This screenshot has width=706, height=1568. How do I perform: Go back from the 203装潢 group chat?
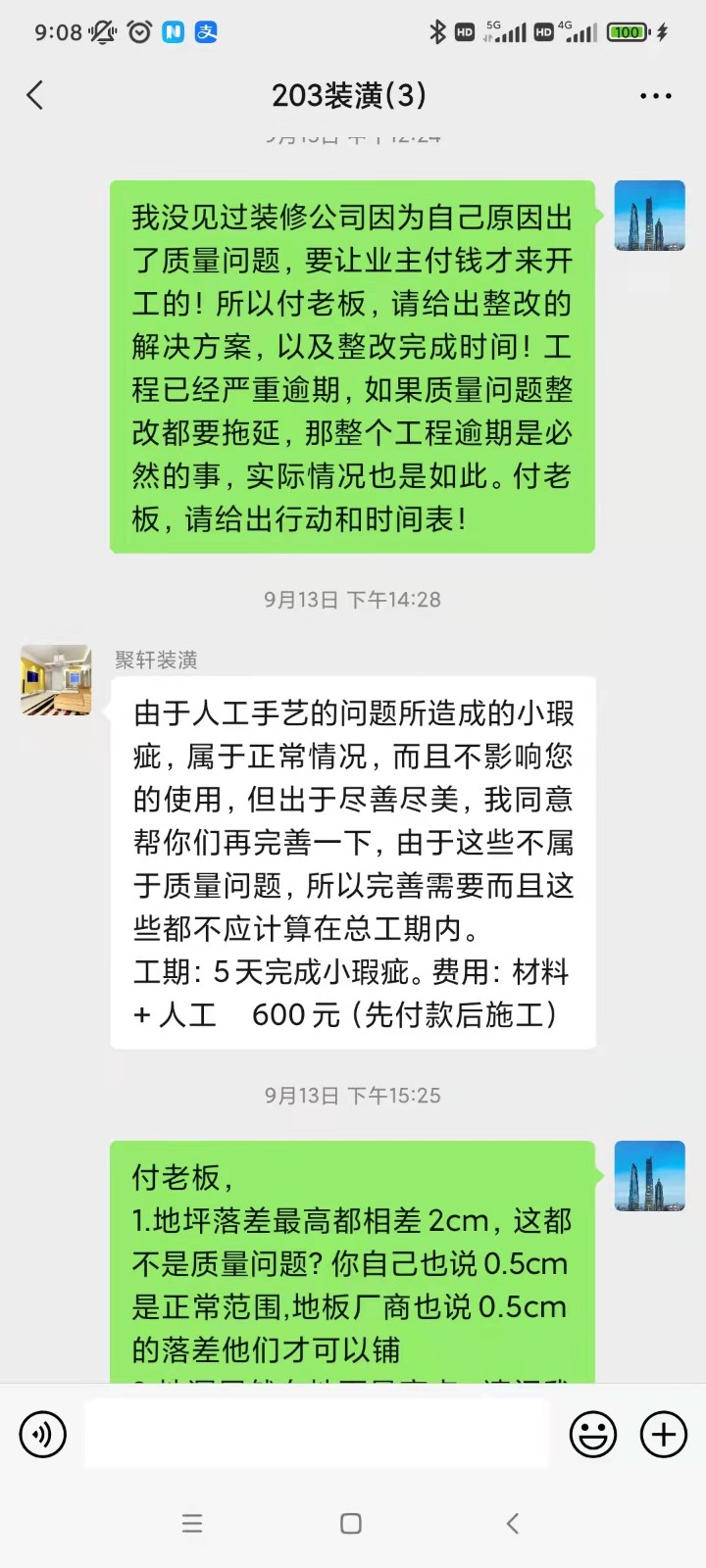coord(35,95)
